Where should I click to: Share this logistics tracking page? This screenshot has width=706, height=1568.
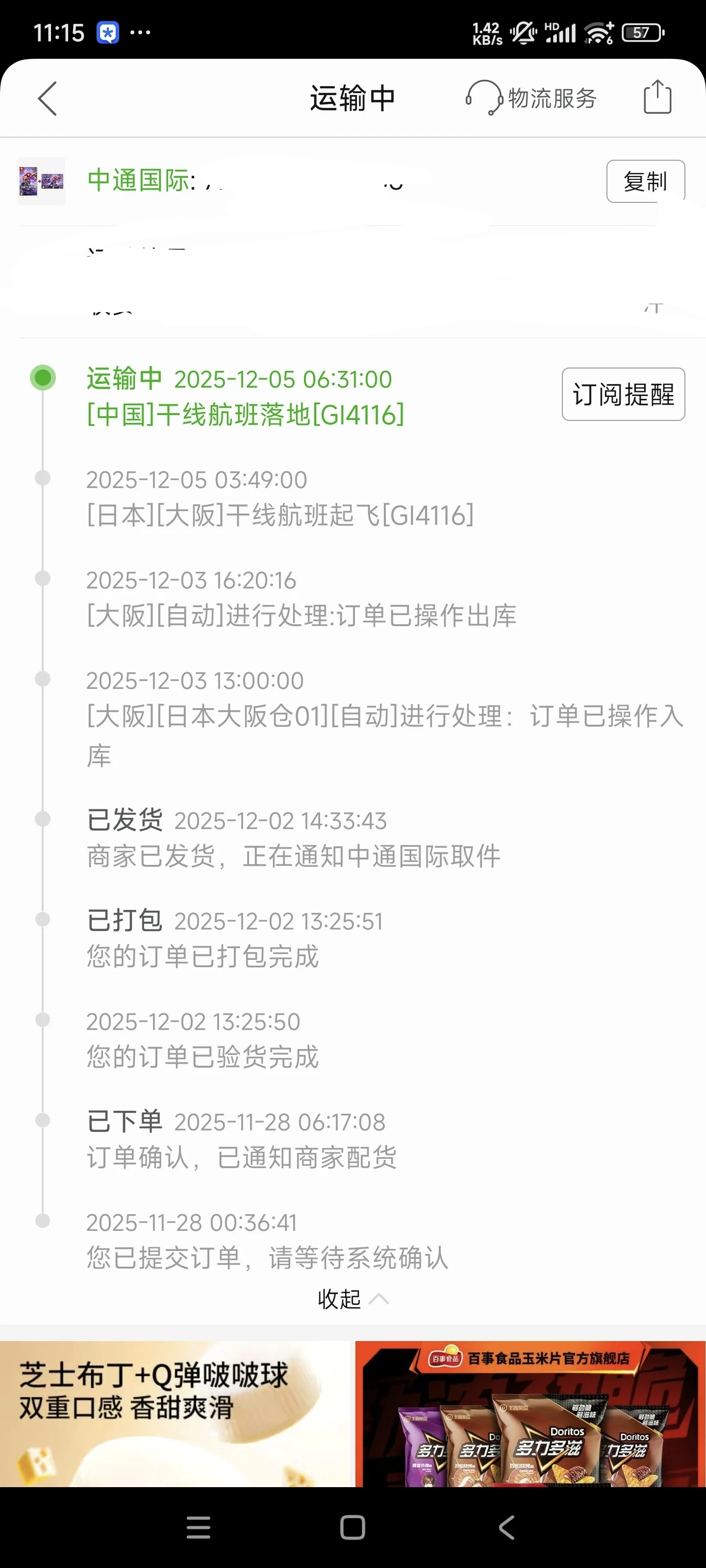(657, 98)
